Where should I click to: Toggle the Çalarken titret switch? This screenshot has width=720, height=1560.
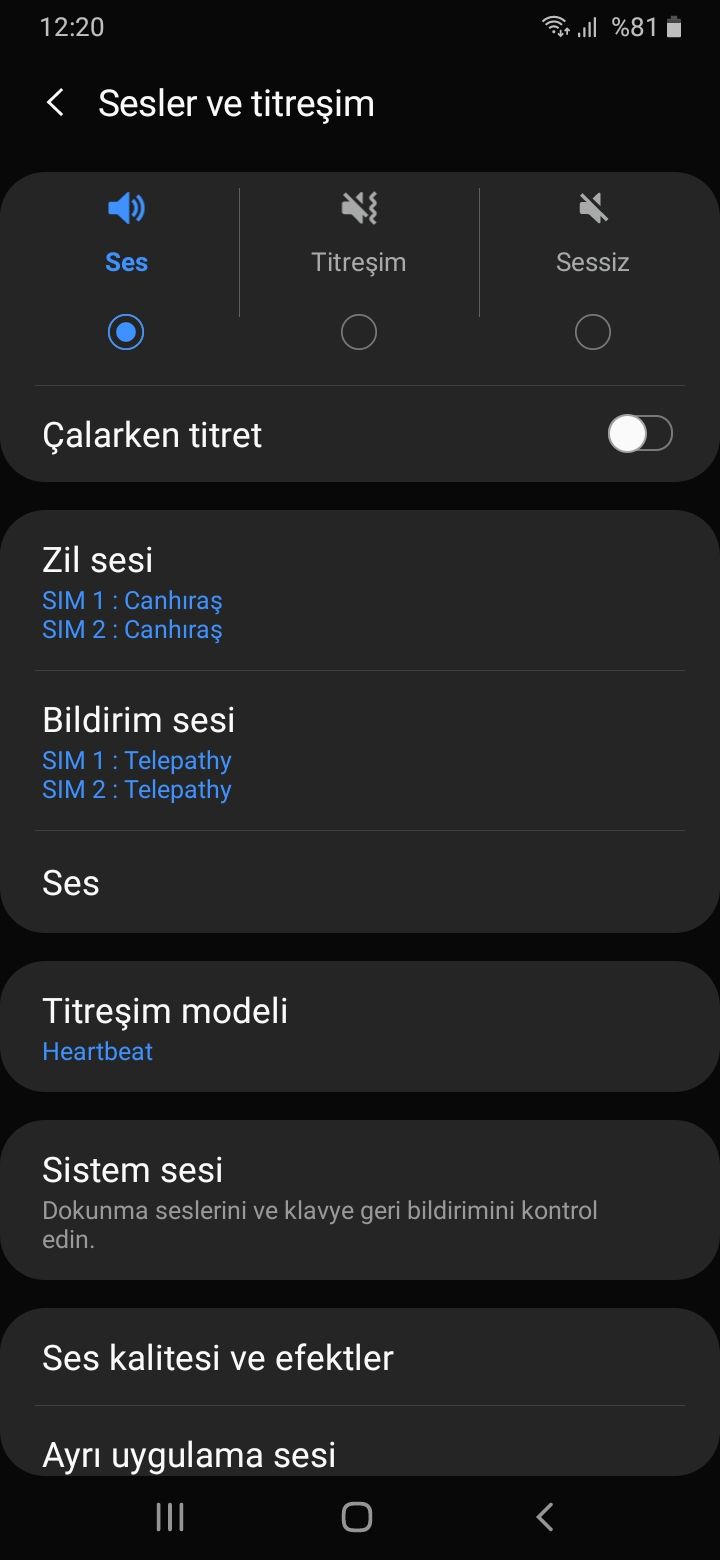tap(639, 435)
